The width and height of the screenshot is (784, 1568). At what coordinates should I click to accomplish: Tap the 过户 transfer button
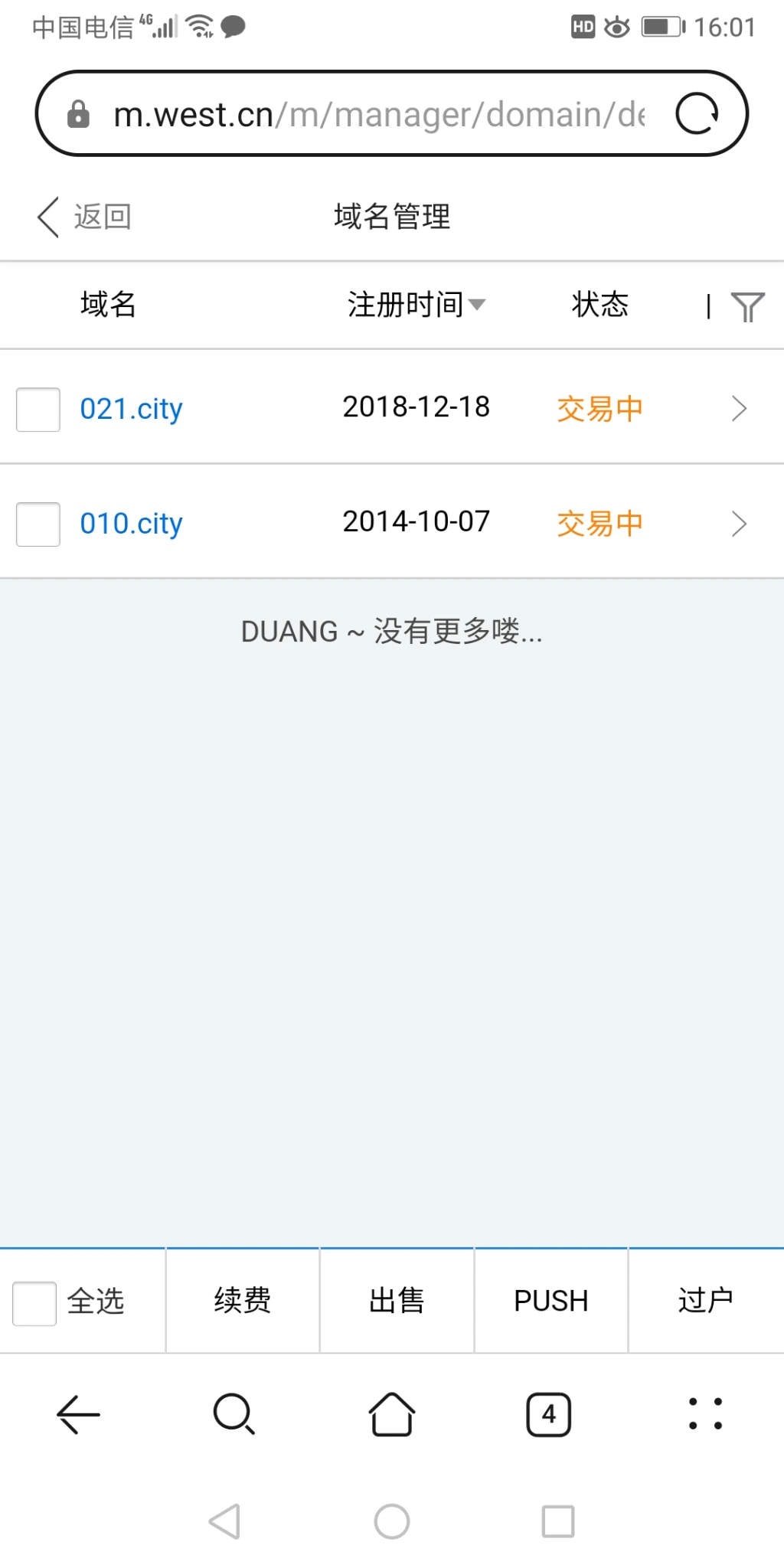(705, 1301)
